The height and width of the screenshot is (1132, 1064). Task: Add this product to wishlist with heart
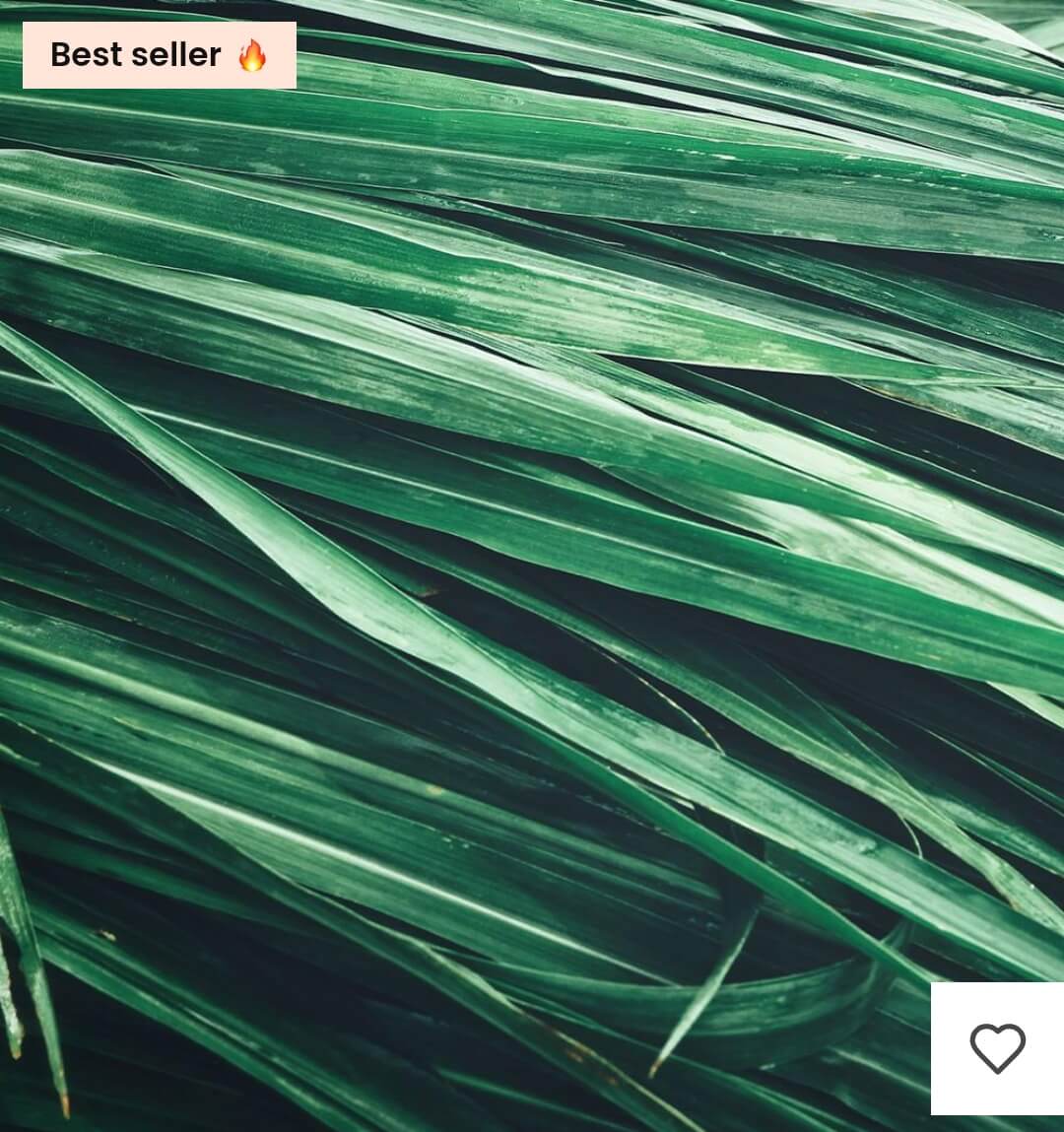[x=997, y=1048]
